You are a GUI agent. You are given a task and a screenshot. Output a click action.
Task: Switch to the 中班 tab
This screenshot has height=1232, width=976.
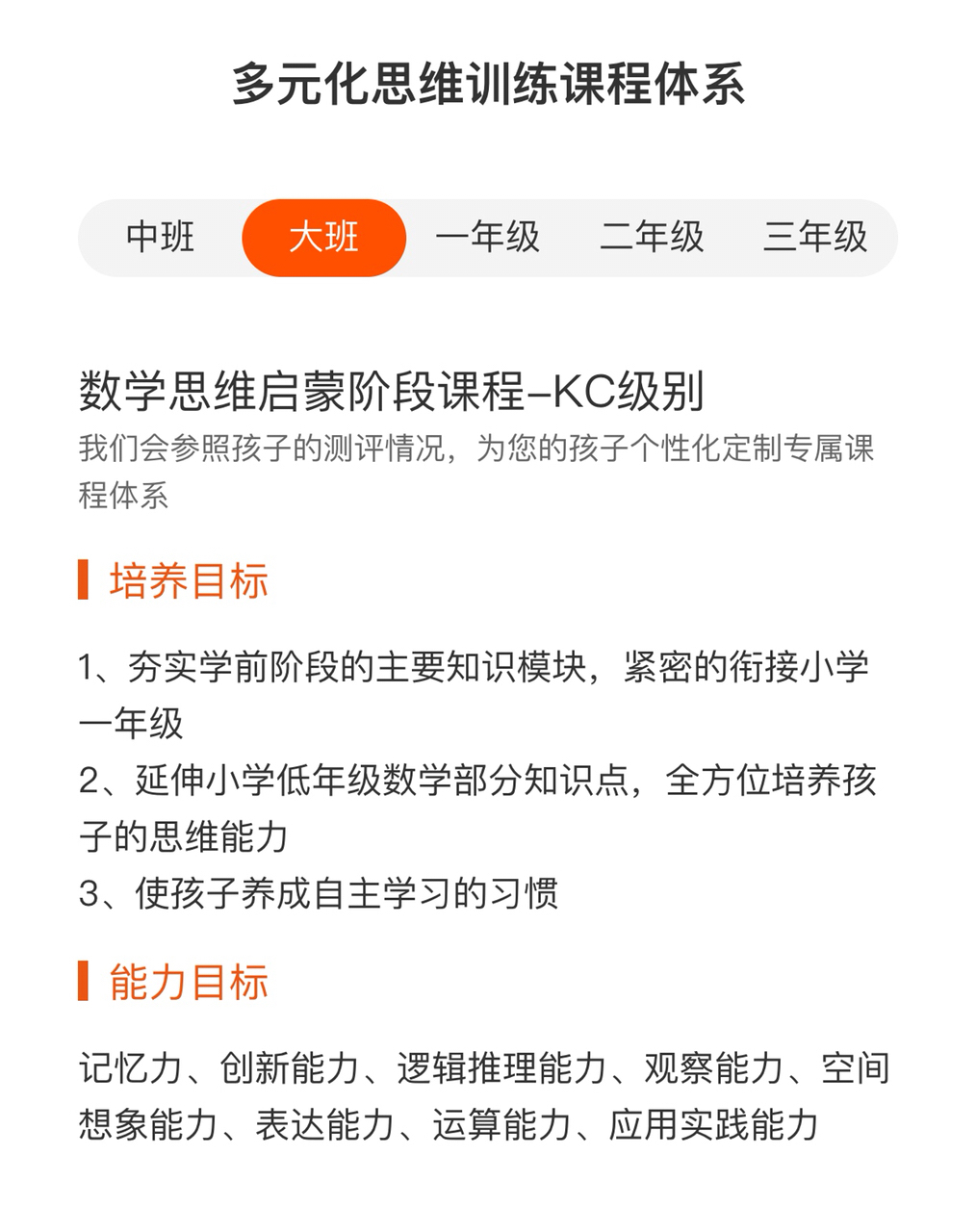[x=161, y=237]
